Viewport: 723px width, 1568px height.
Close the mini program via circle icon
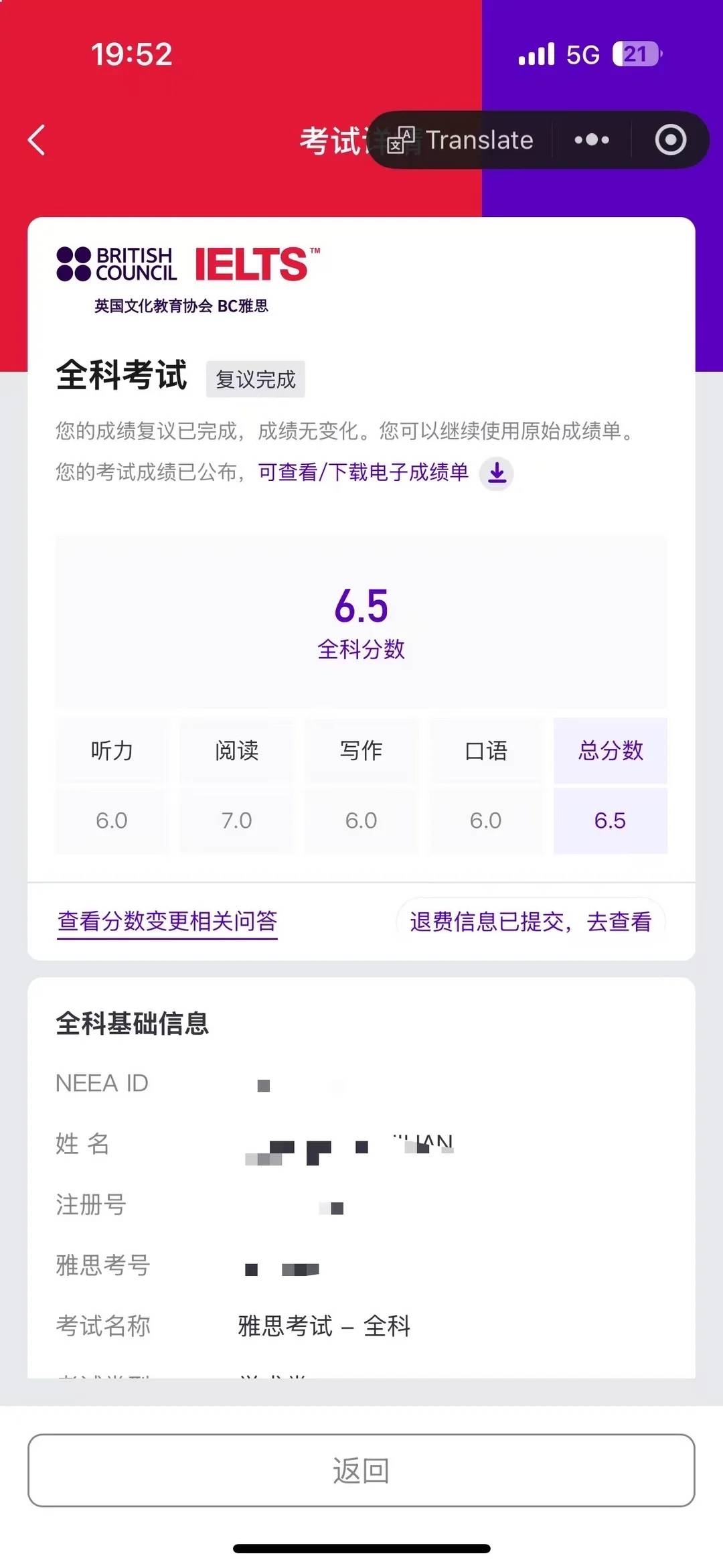pos(670,140)
